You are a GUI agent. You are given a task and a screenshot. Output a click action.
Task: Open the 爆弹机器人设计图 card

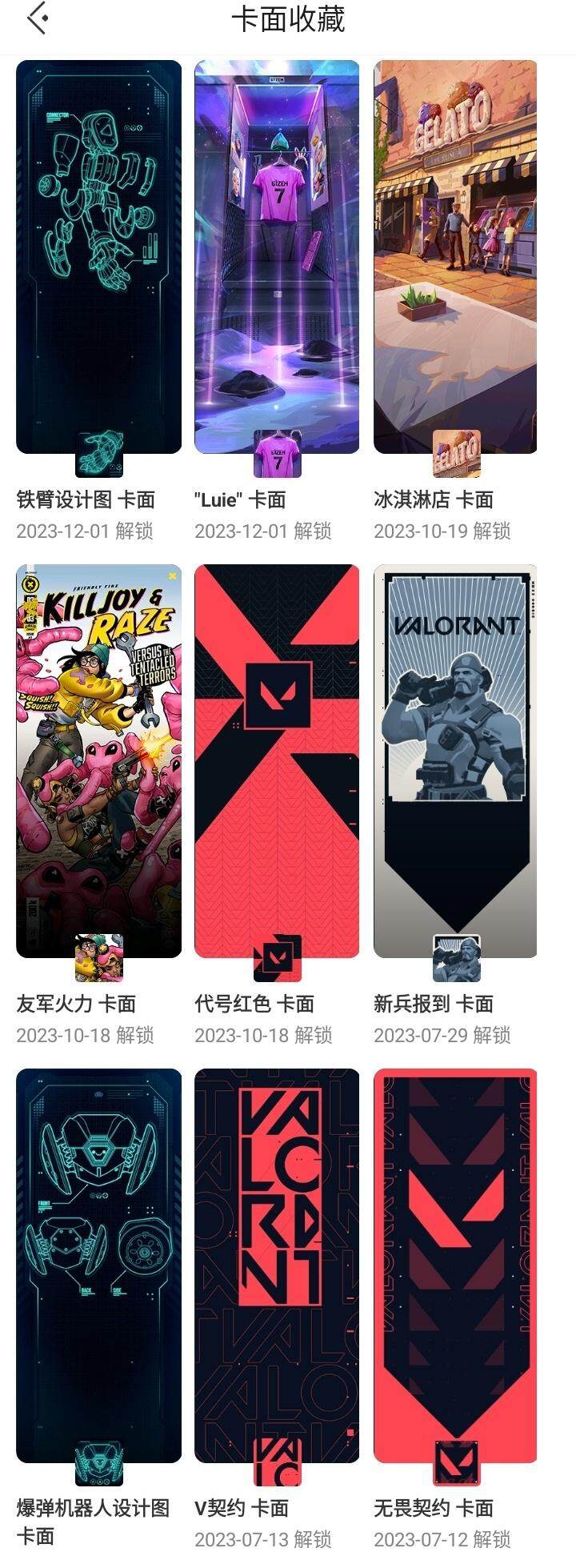(98, 1265)
